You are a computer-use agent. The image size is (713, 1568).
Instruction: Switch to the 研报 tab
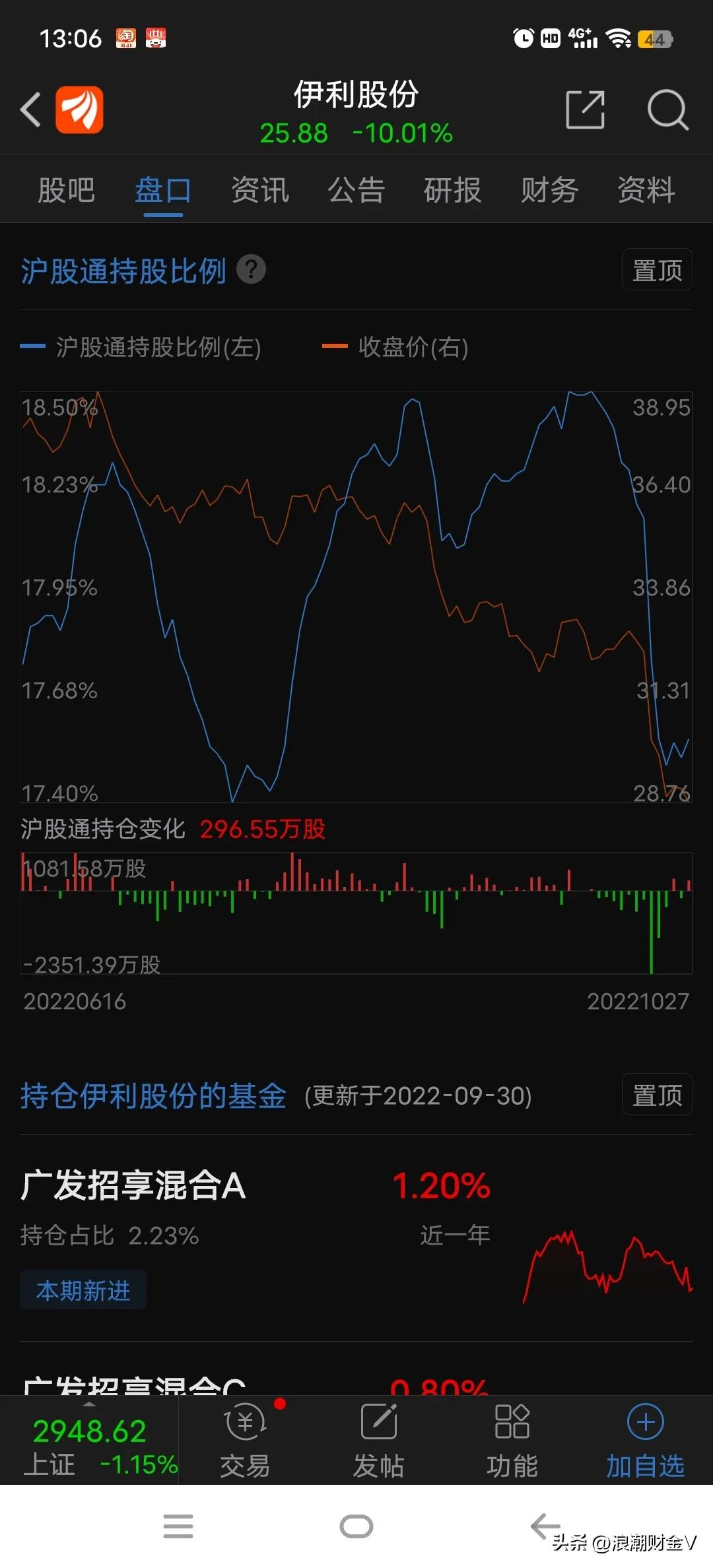(452, 190)
